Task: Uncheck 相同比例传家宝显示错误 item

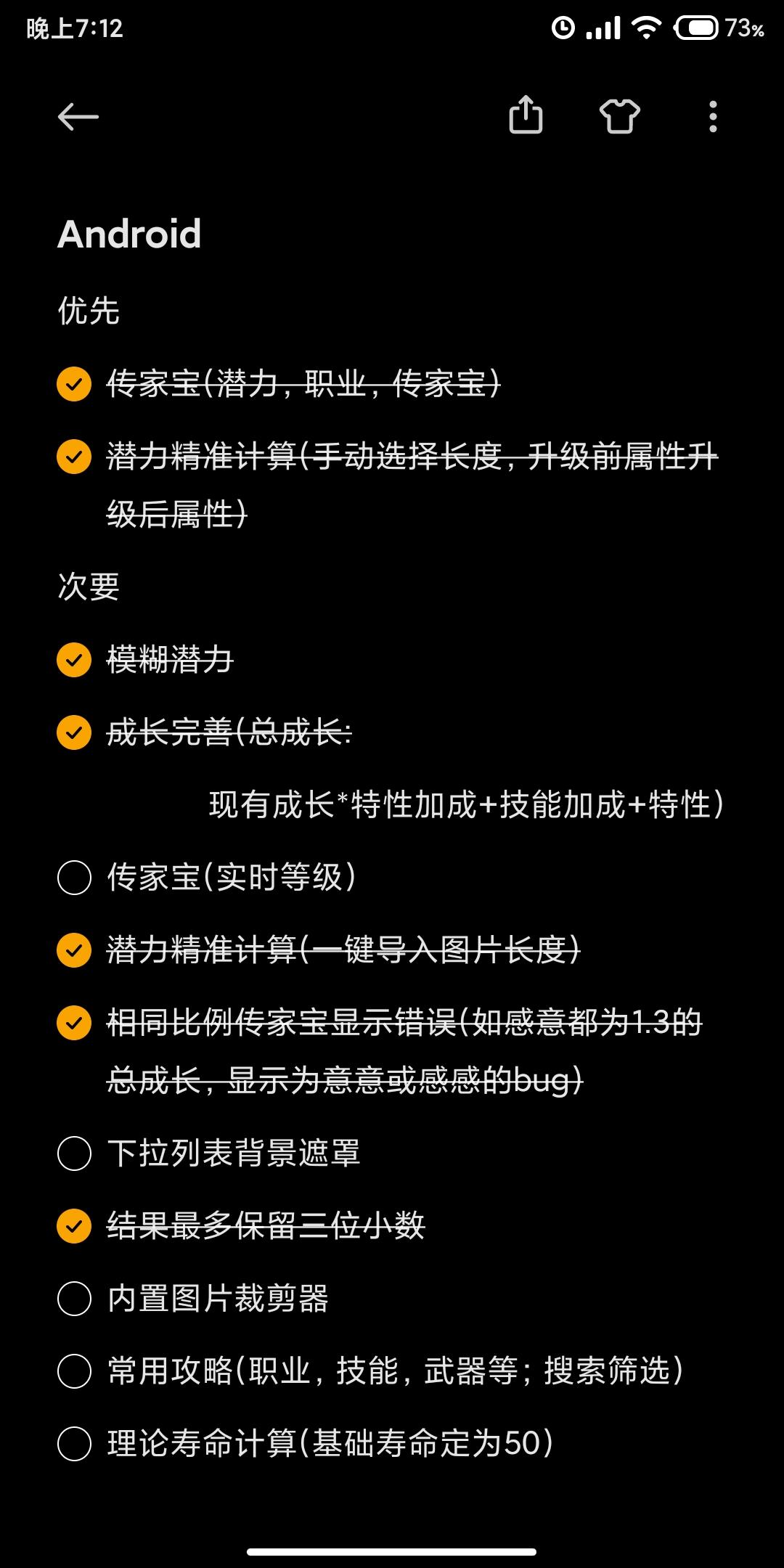Action: [74, 1023]
